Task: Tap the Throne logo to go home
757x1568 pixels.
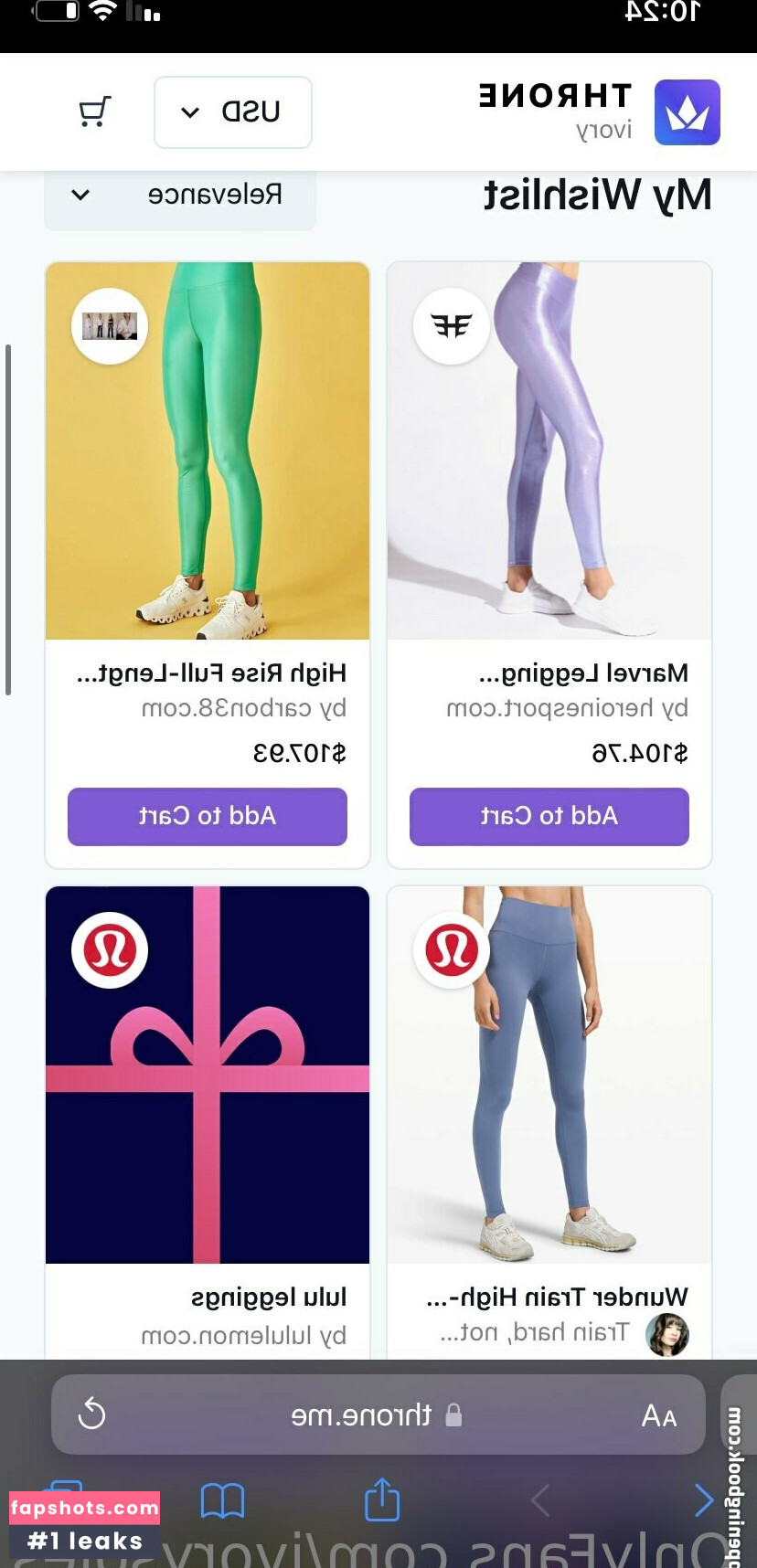Action: [687, 112]
